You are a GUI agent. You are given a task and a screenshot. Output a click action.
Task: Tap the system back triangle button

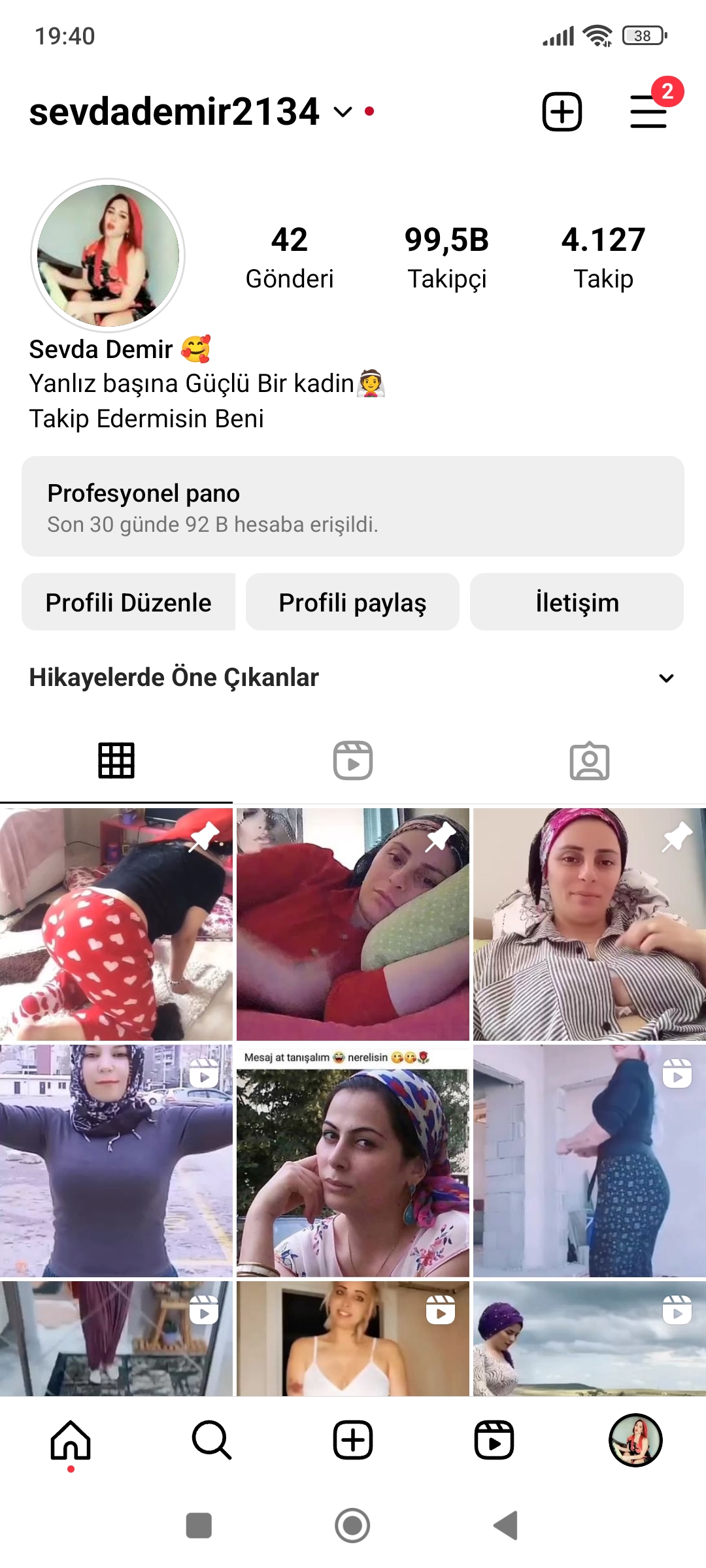coord(506,1526)
